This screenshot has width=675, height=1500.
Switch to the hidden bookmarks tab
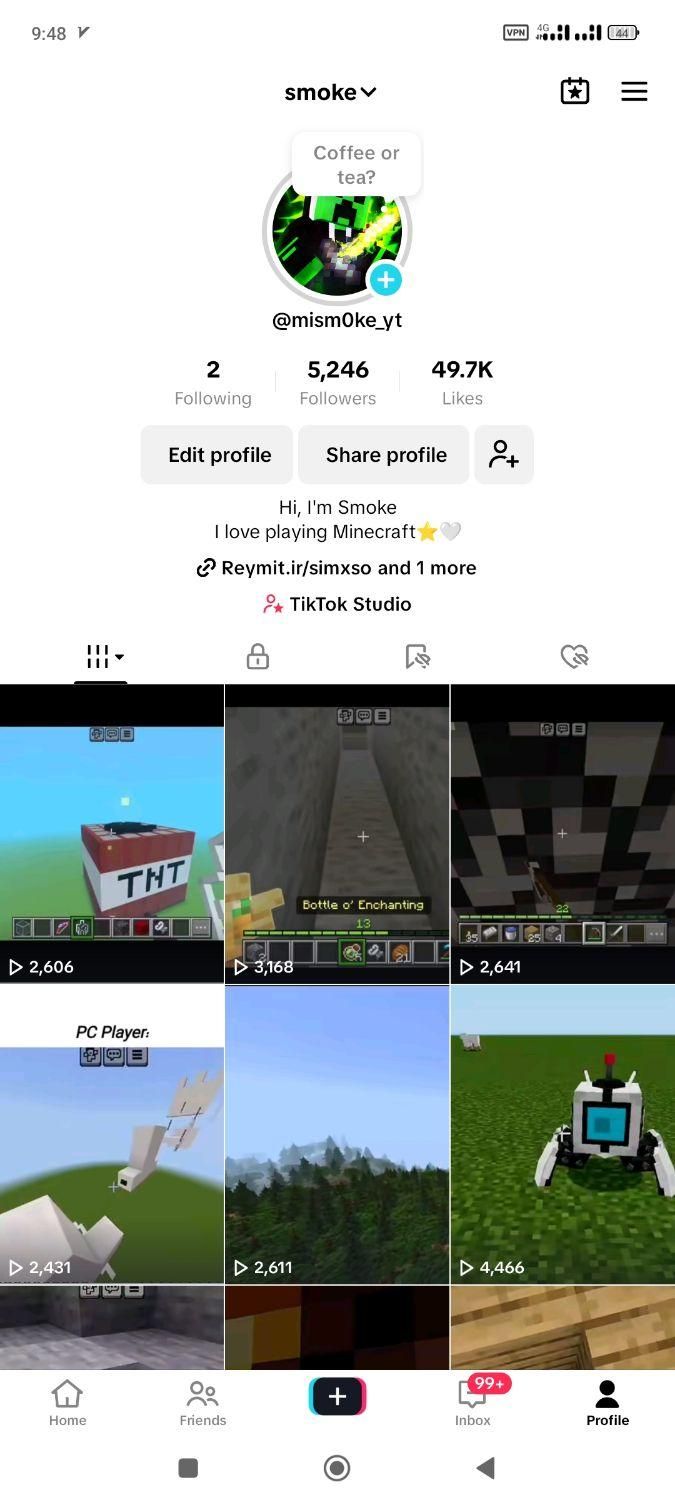point(417,657)
